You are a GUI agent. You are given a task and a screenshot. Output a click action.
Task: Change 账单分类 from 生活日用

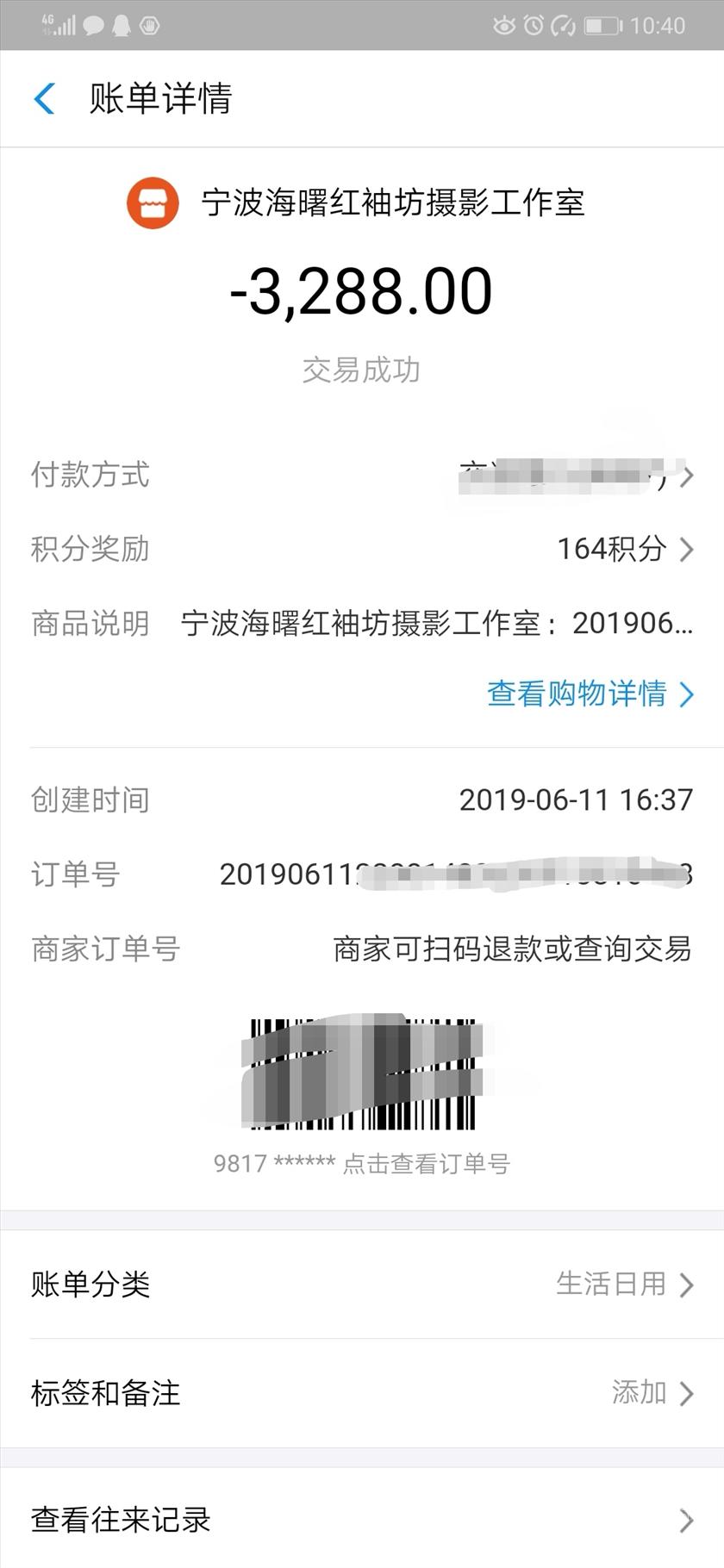point(362,1285)
